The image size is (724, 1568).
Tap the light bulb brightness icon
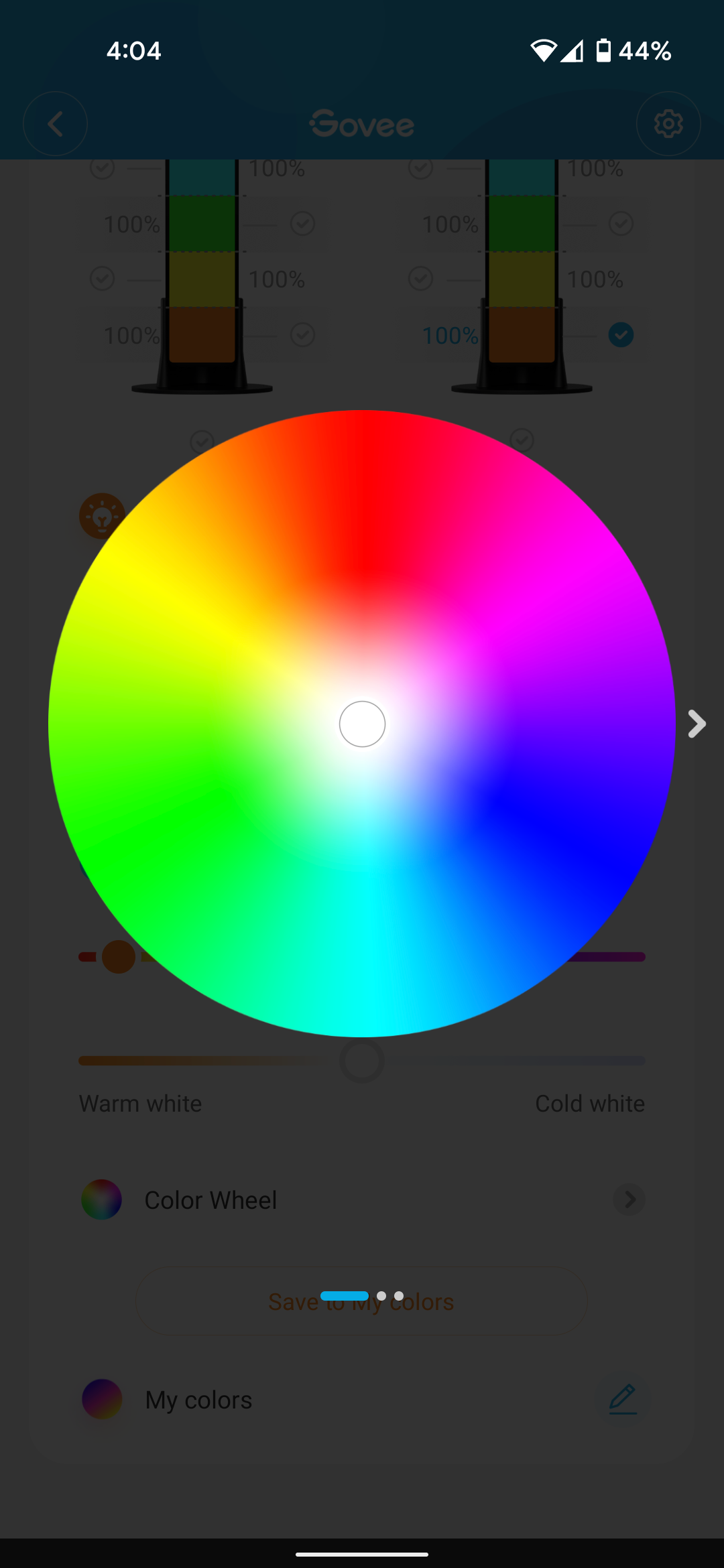[x=102, y=516]
